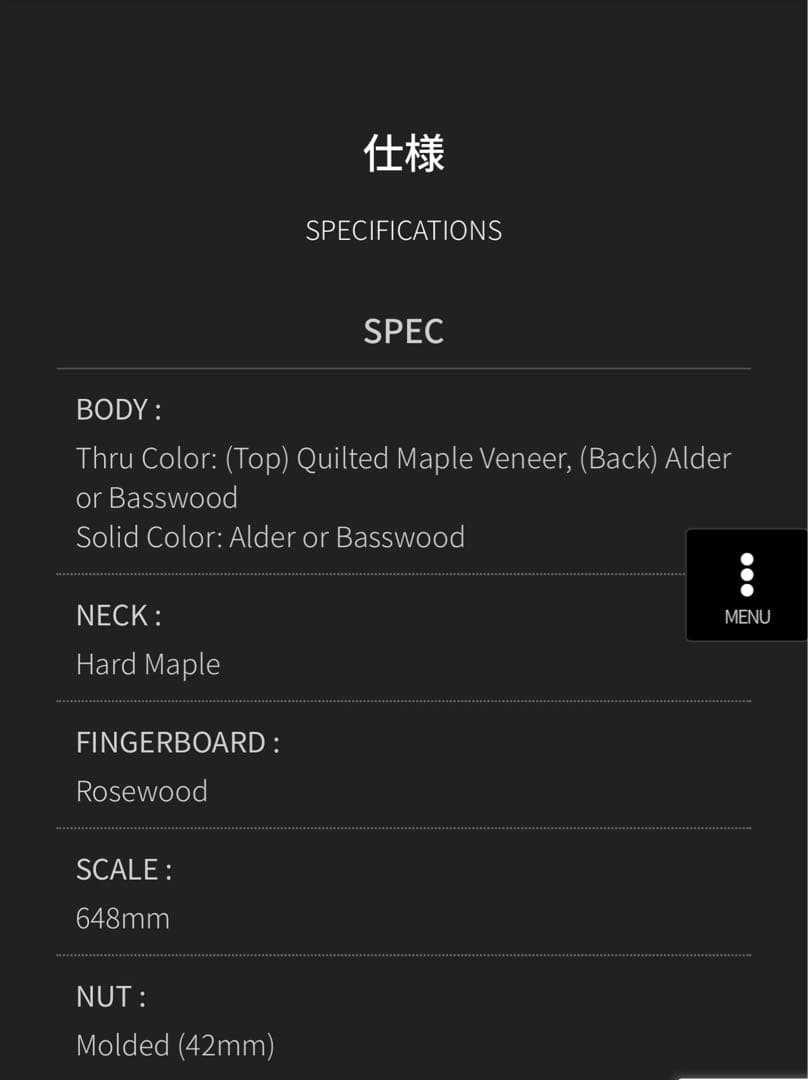Click the Hard Maple neck text

pos(148,664)
